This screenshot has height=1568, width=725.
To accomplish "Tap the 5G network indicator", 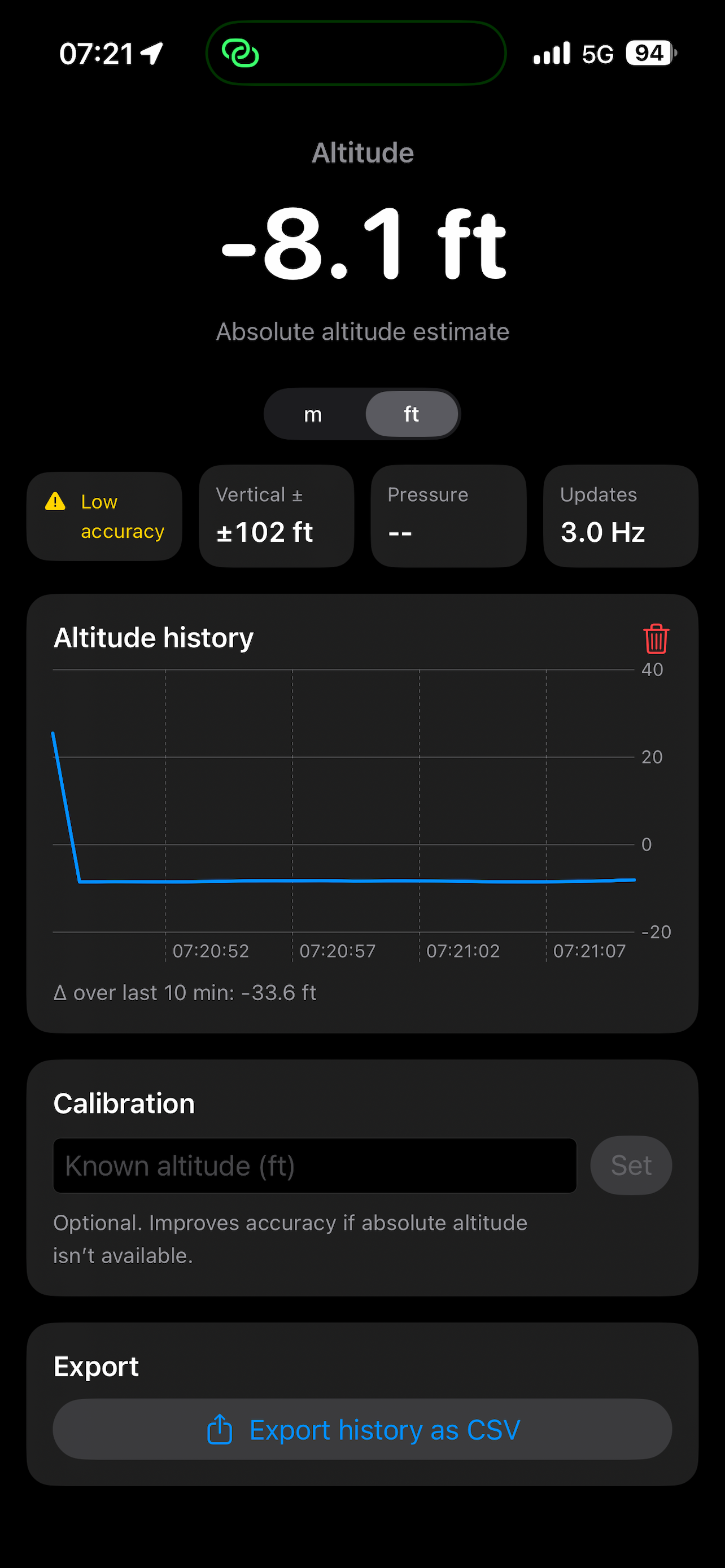I will [x=599, y=54].
